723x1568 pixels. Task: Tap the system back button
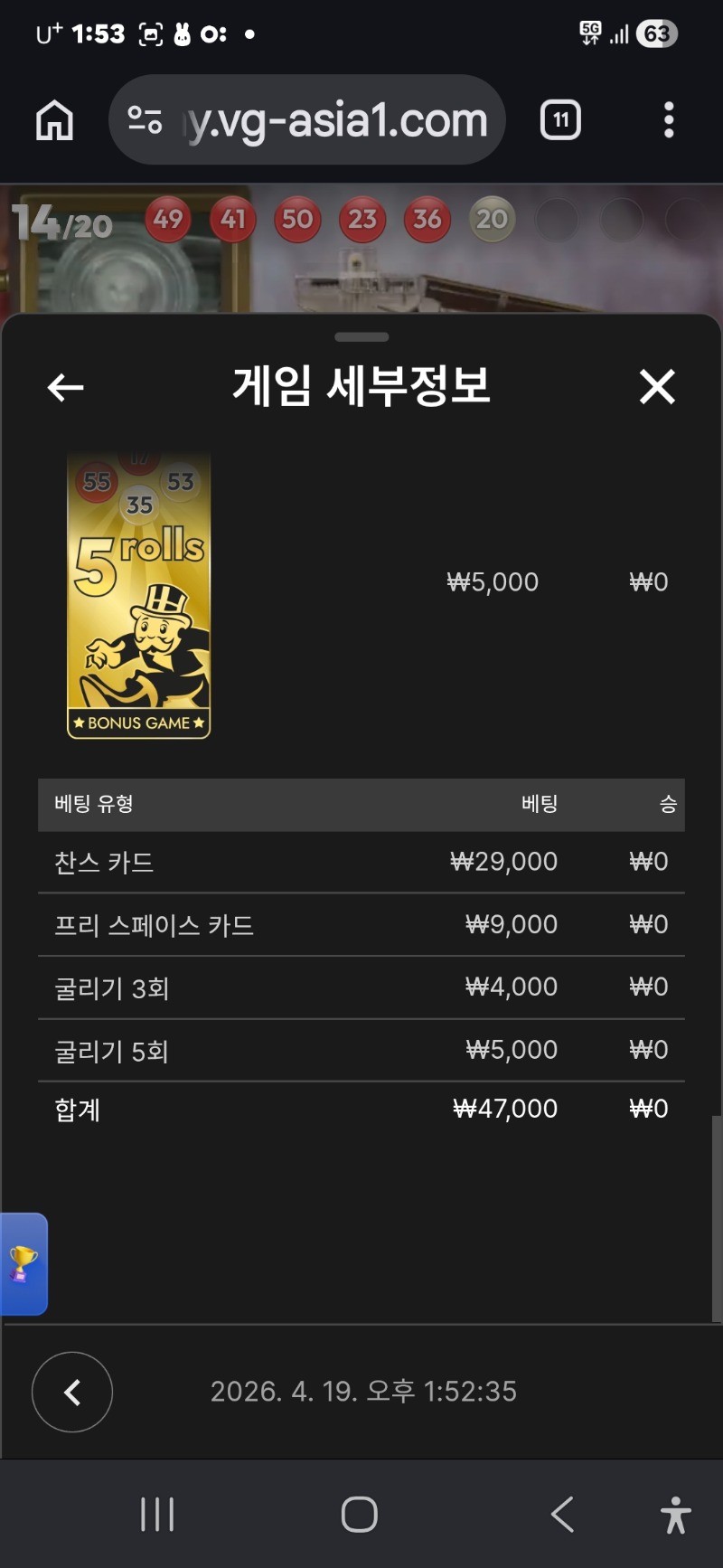(x=562, y=1514)
